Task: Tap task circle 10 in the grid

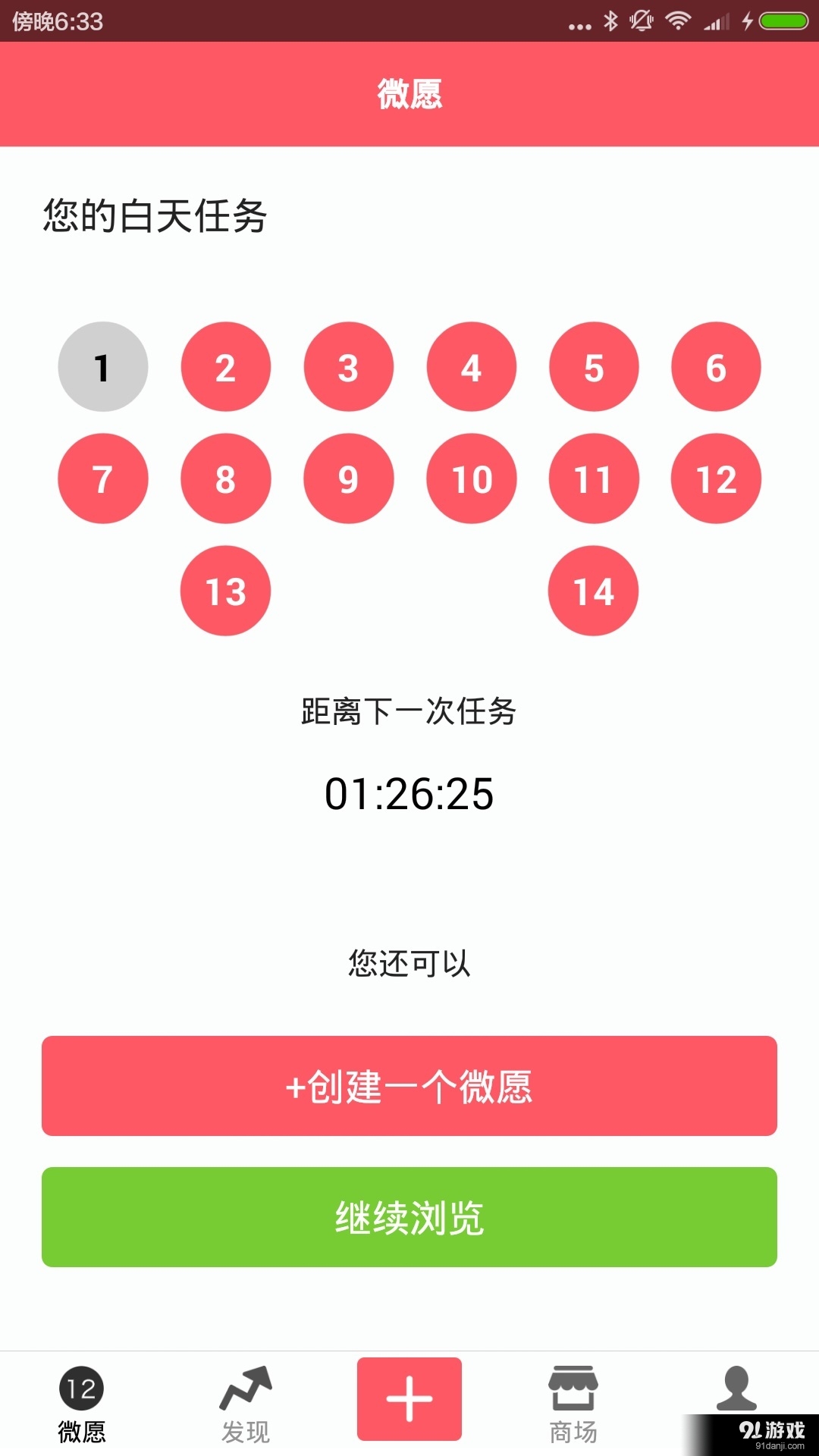Action: coord(471,479)
